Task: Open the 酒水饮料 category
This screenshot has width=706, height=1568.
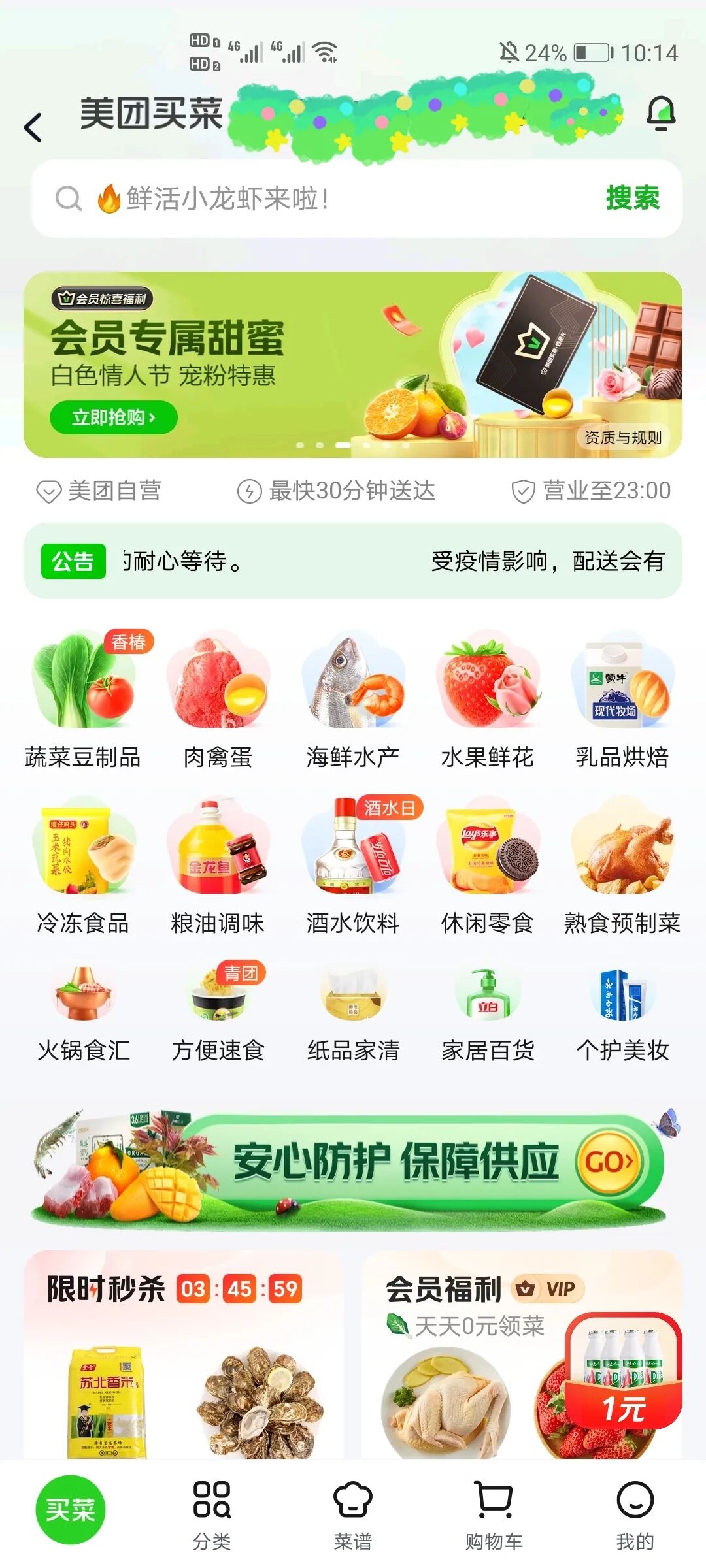Action: click(x=353, y=866)
